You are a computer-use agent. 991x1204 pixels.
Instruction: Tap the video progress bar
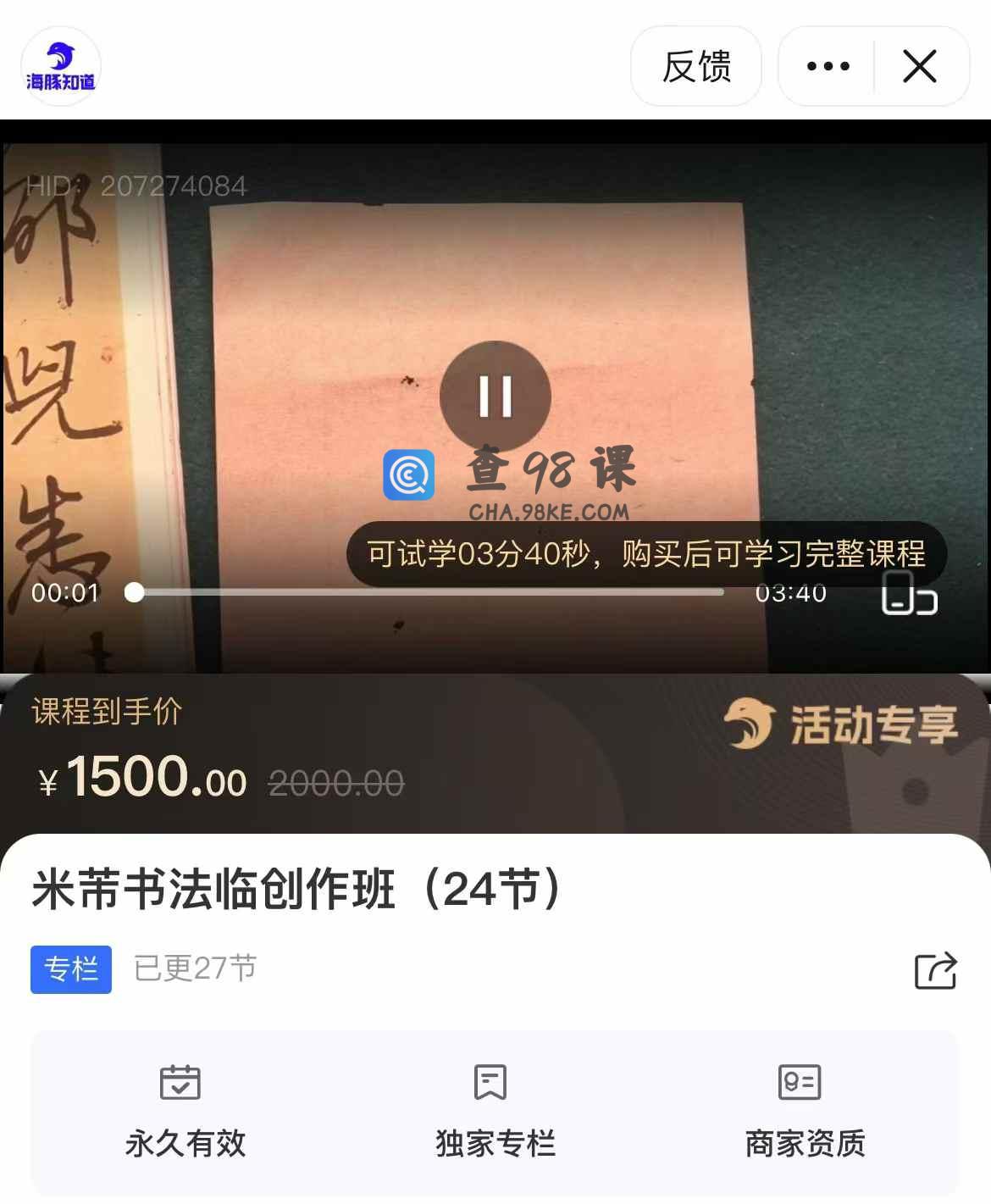click(428, 592)
